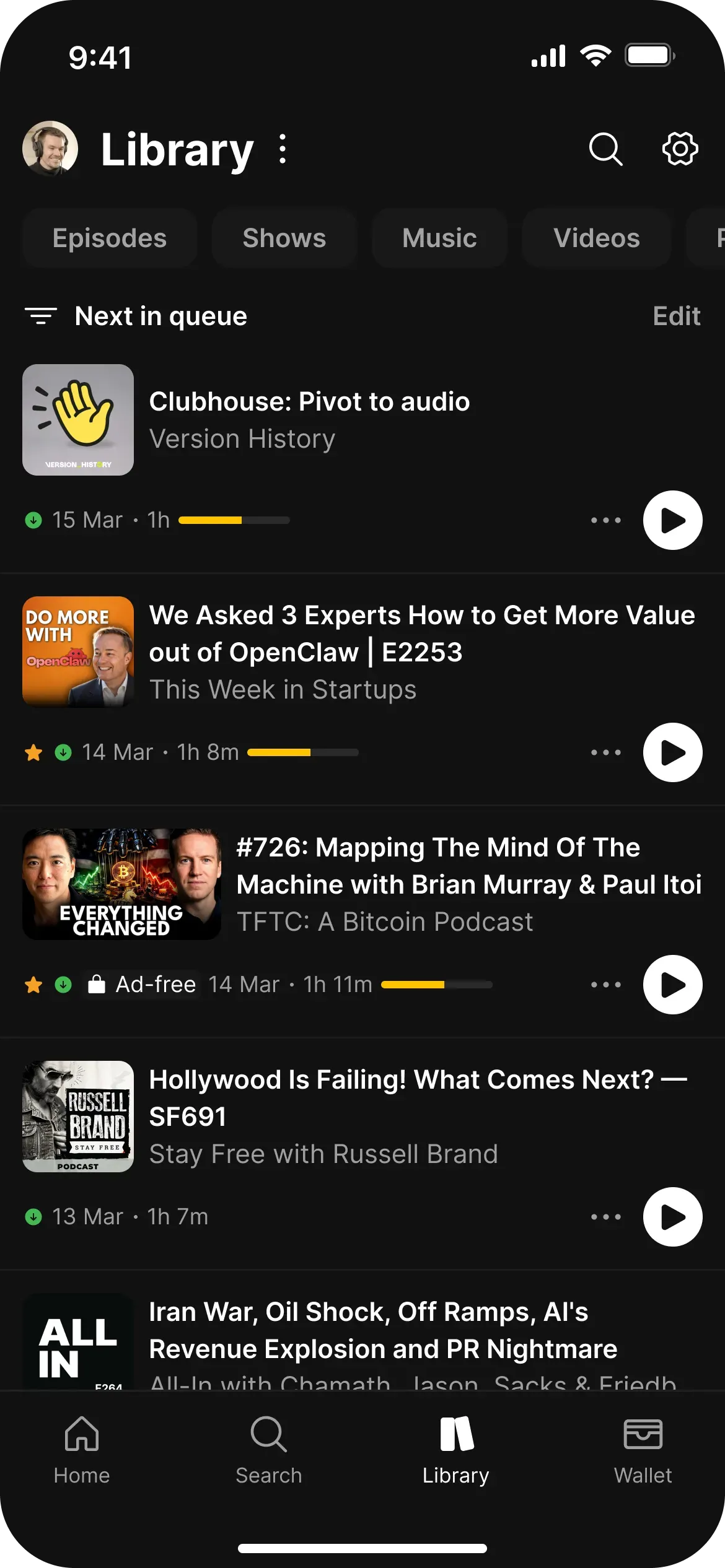Screen dimensions: 725x1568
Task: Open the Next in queue sort filter
Action: coord(41,316)
